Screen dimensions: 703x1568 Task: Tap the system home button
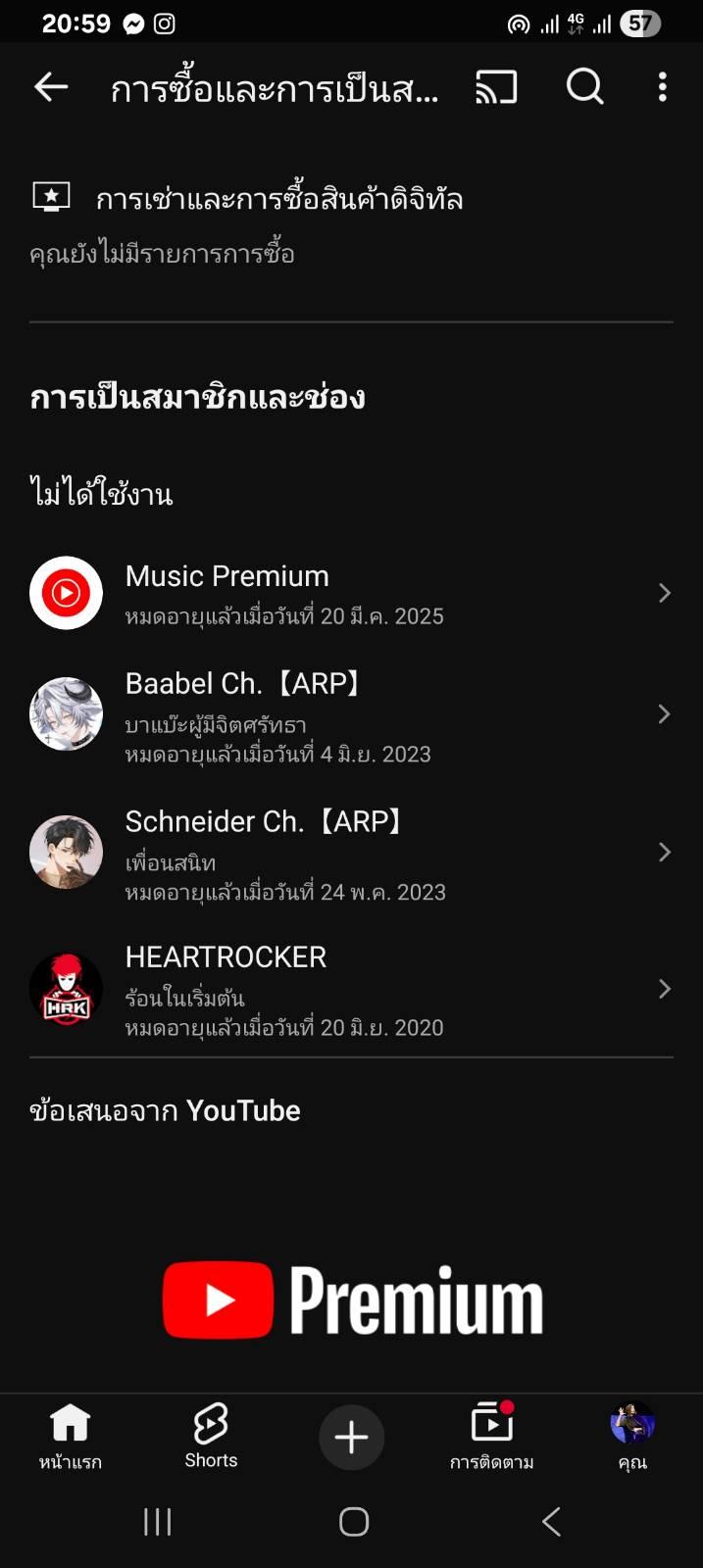coord(353,1522)
